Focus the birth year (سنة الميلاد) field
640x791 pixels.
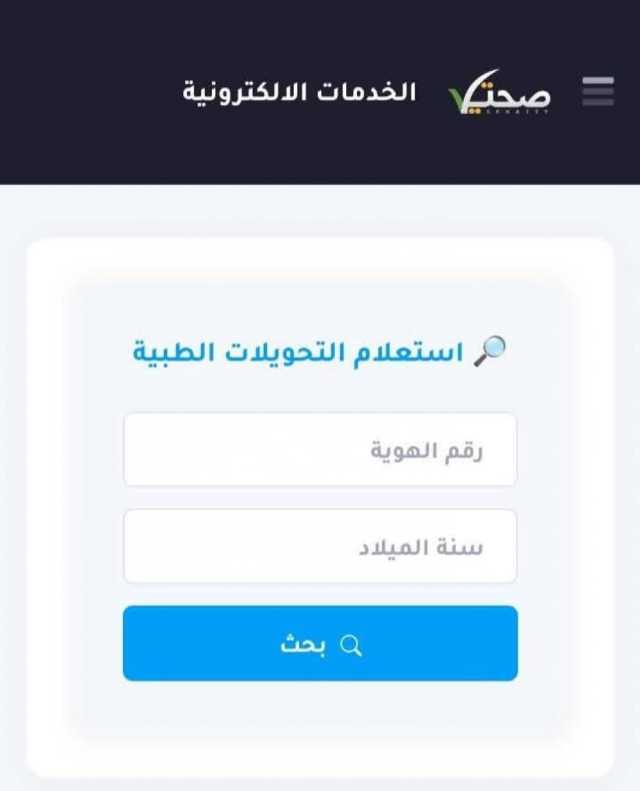coord(320,547)
